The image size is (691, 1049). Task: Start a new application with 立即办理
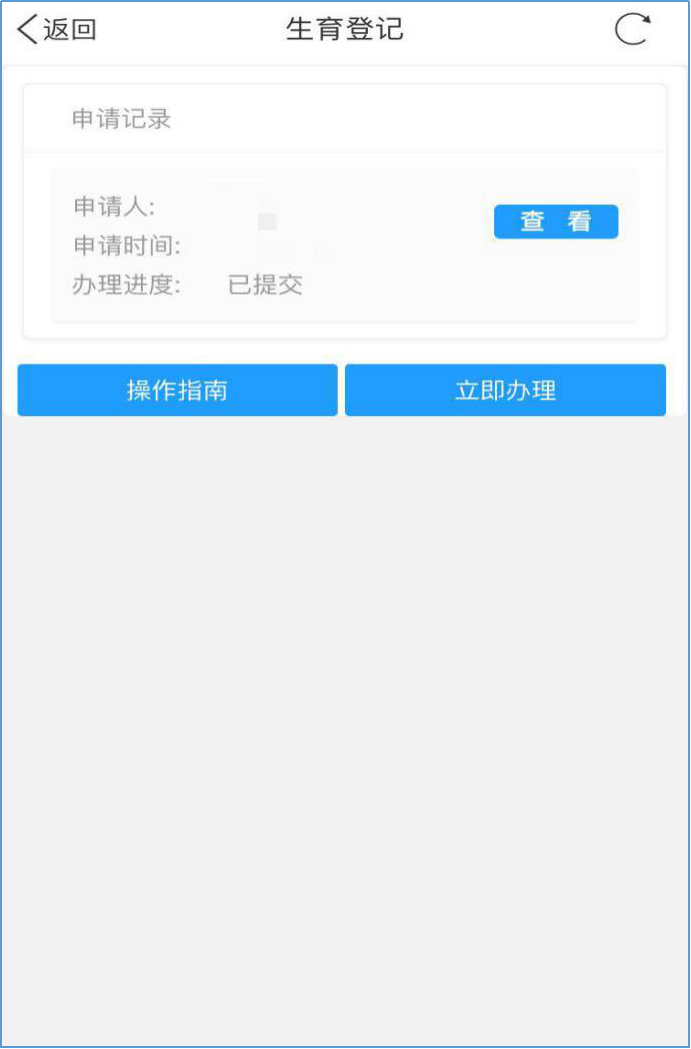coord(505,390)
